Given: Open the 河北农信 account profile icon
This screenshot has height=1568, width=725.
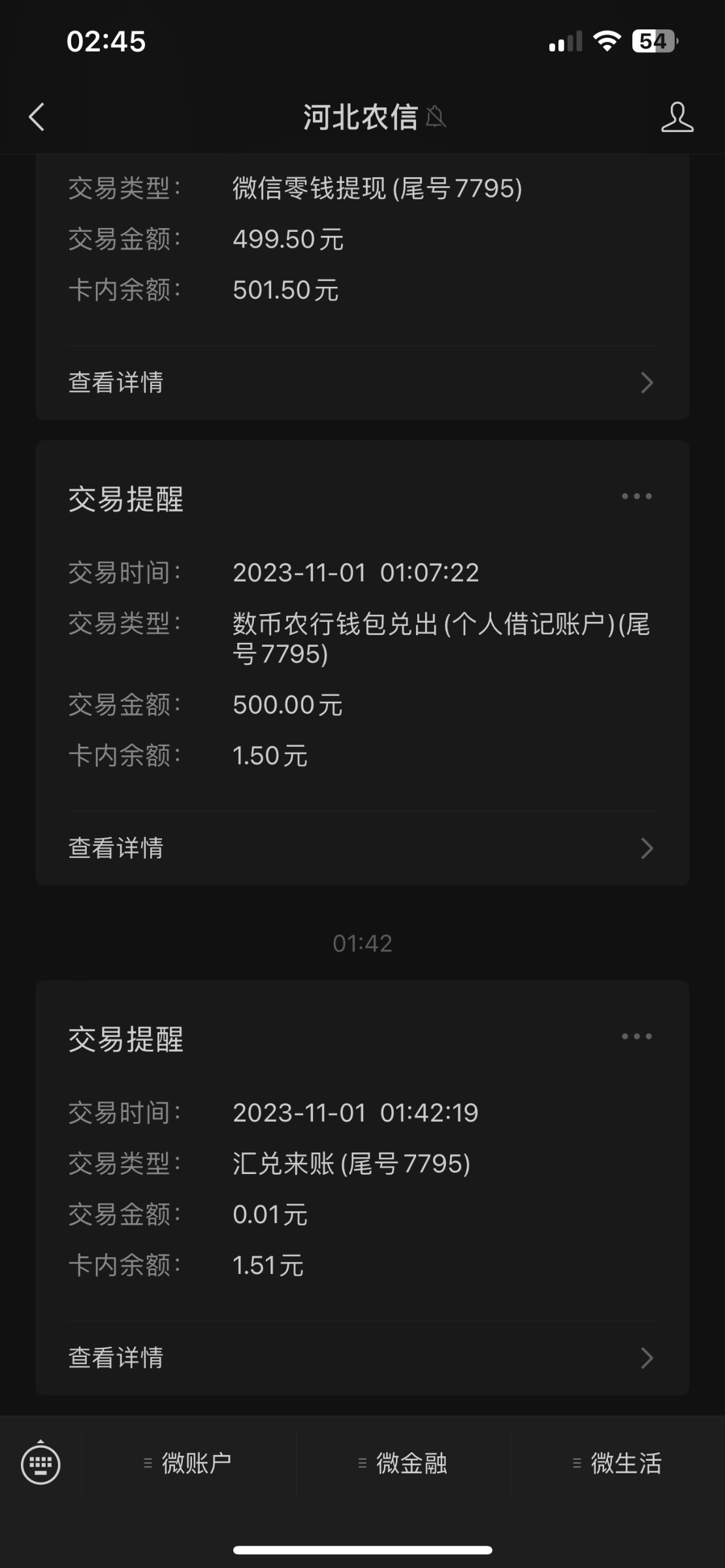Looking at the screenshot, I should [x=677, y=118].
